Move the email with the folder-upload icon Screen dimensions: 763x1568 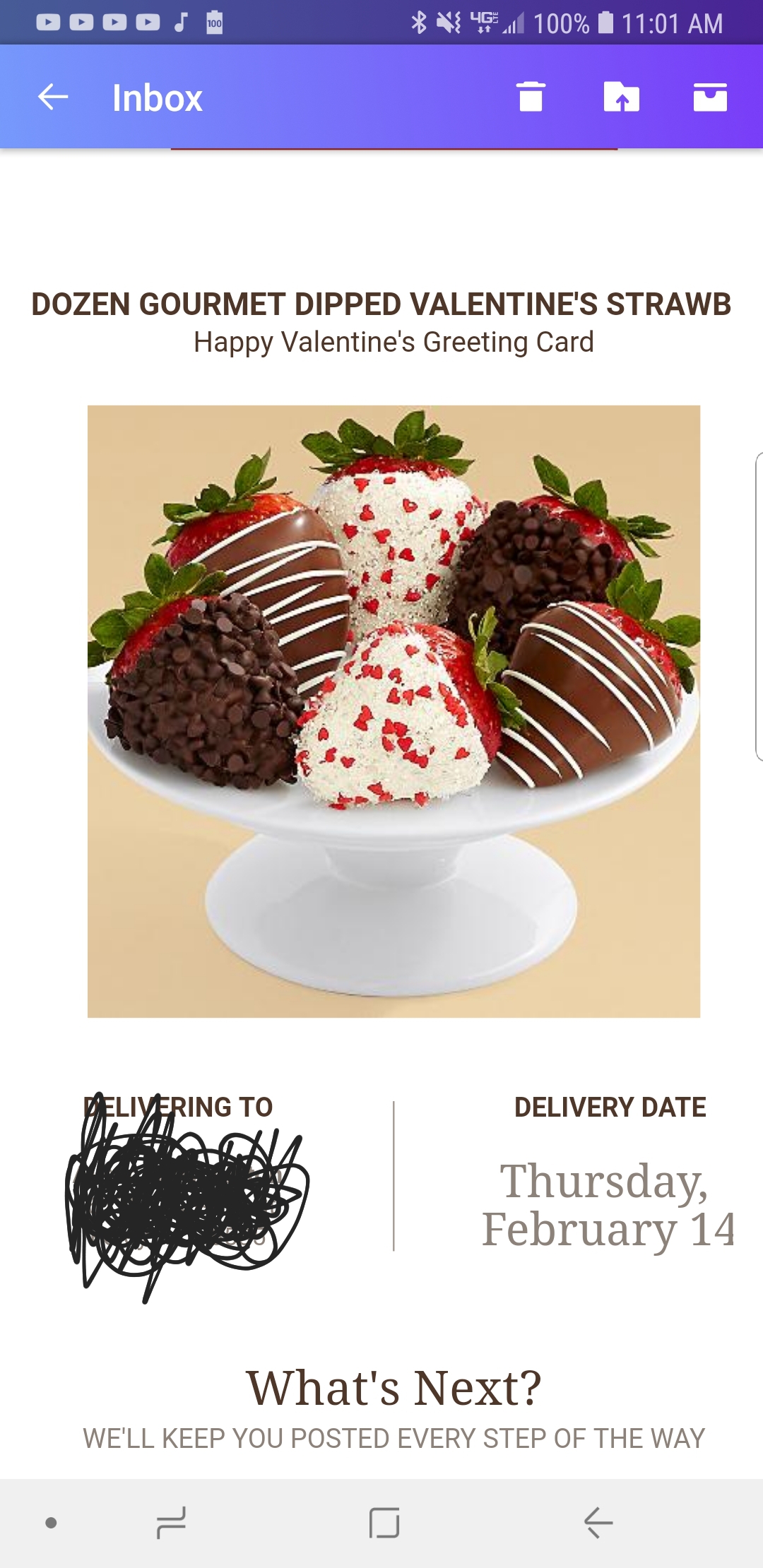coord(622,97)
